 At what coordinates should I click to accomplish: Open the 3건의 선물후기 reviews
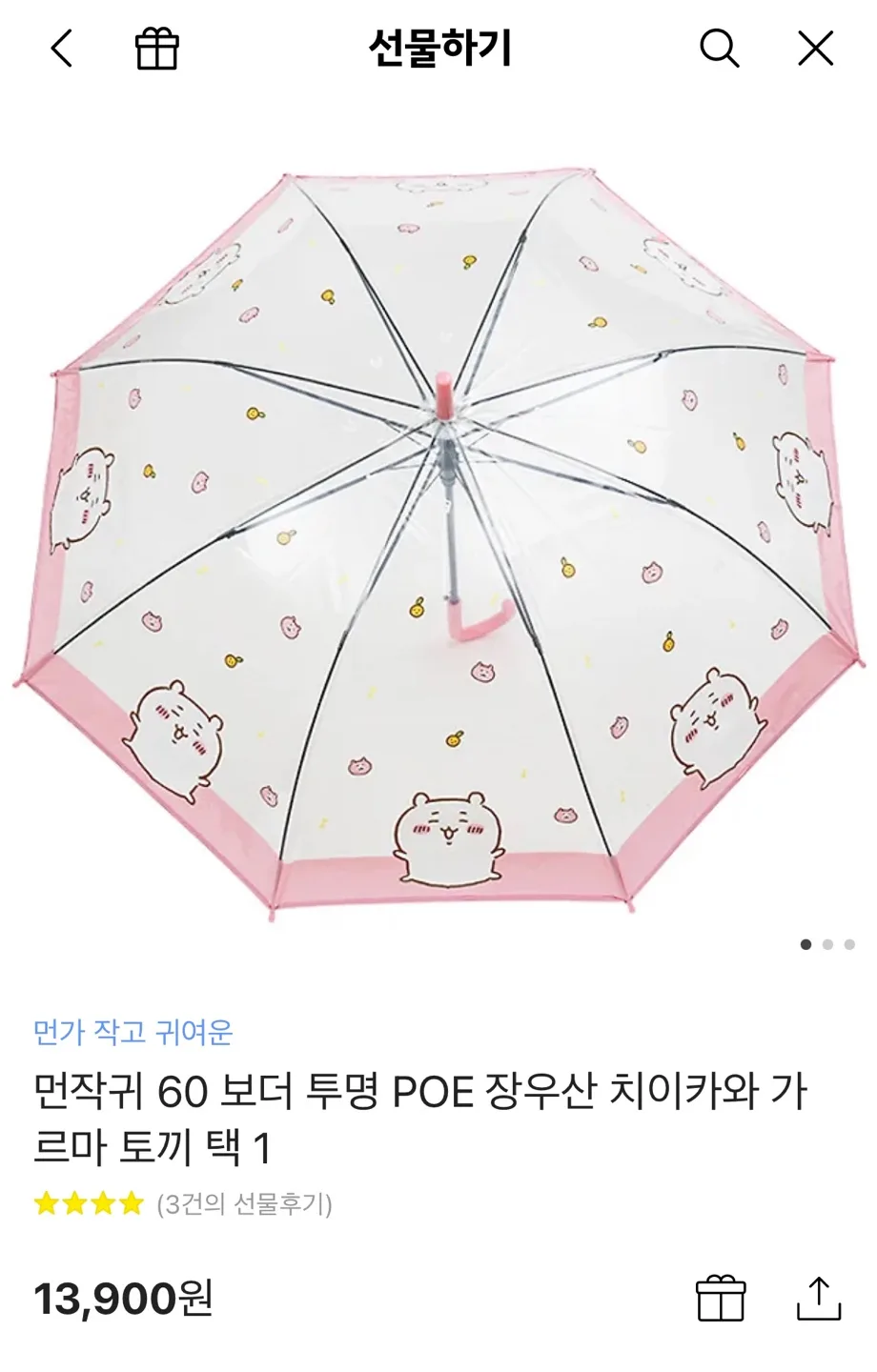(x=244, y=1204)
